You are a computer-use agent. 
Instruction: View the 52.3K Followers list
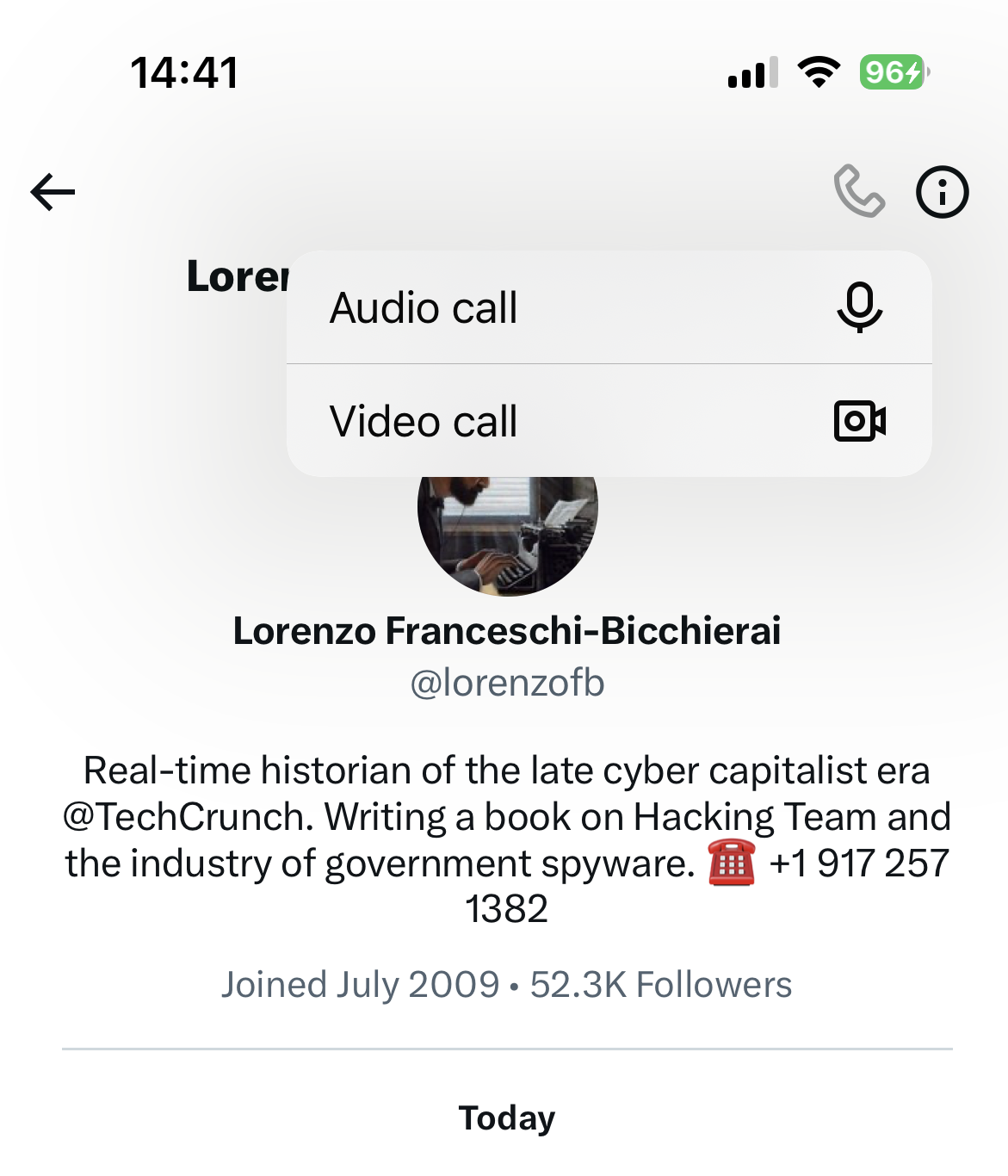coord(659,984)
